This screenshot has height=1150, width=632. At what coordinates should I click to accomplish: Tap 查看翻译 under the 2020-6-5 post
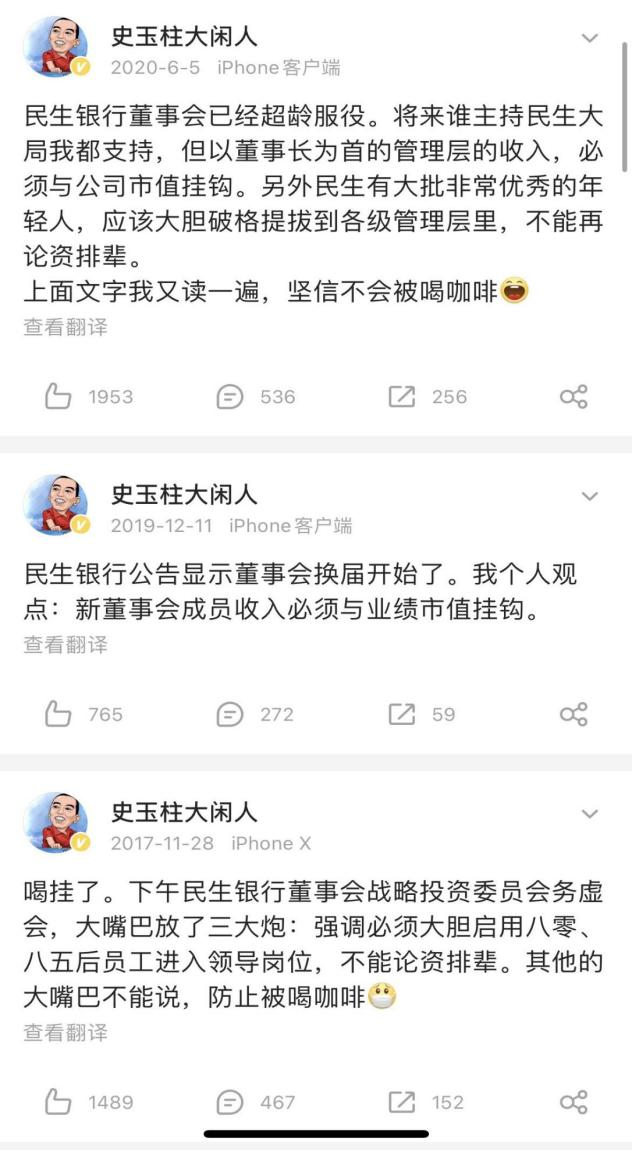pos(66,327)
